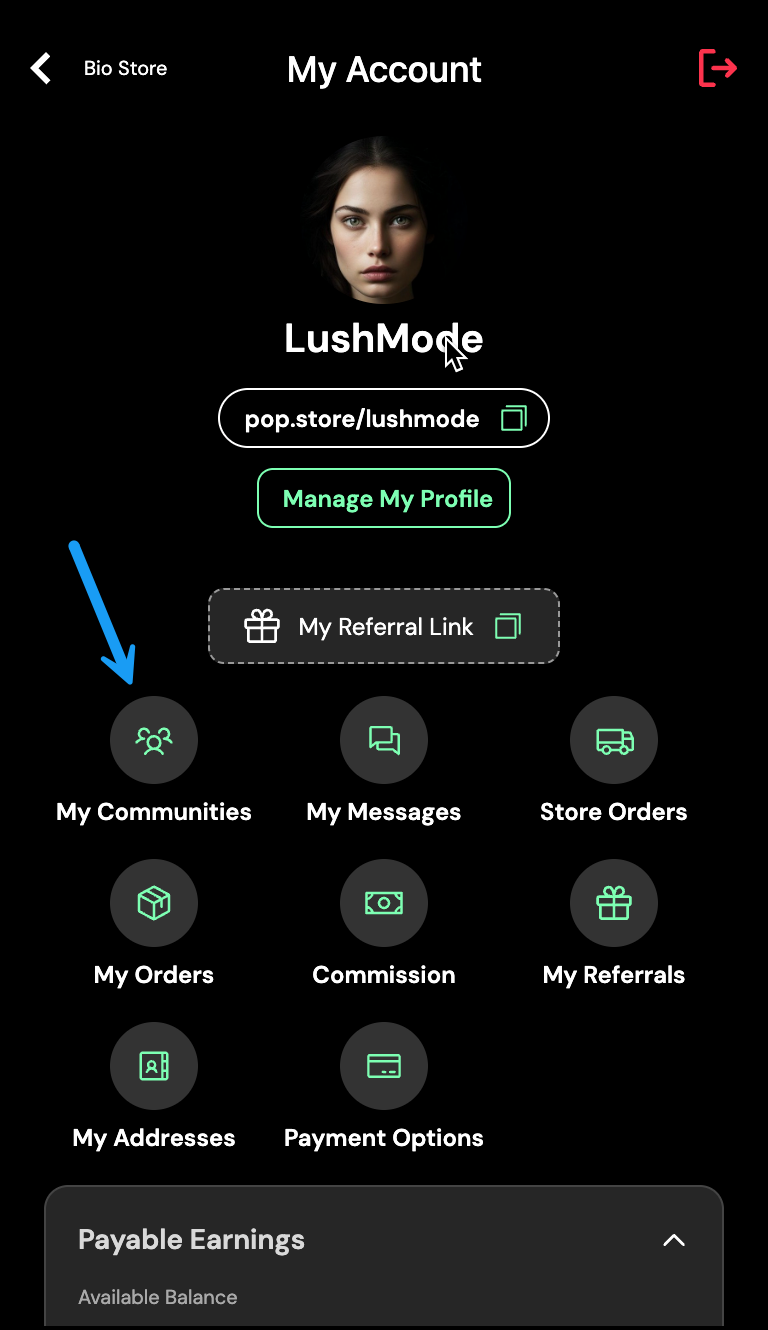Open Payment Options
Viewport: 768px width, 1330px height.
(x=384, y=1066)
